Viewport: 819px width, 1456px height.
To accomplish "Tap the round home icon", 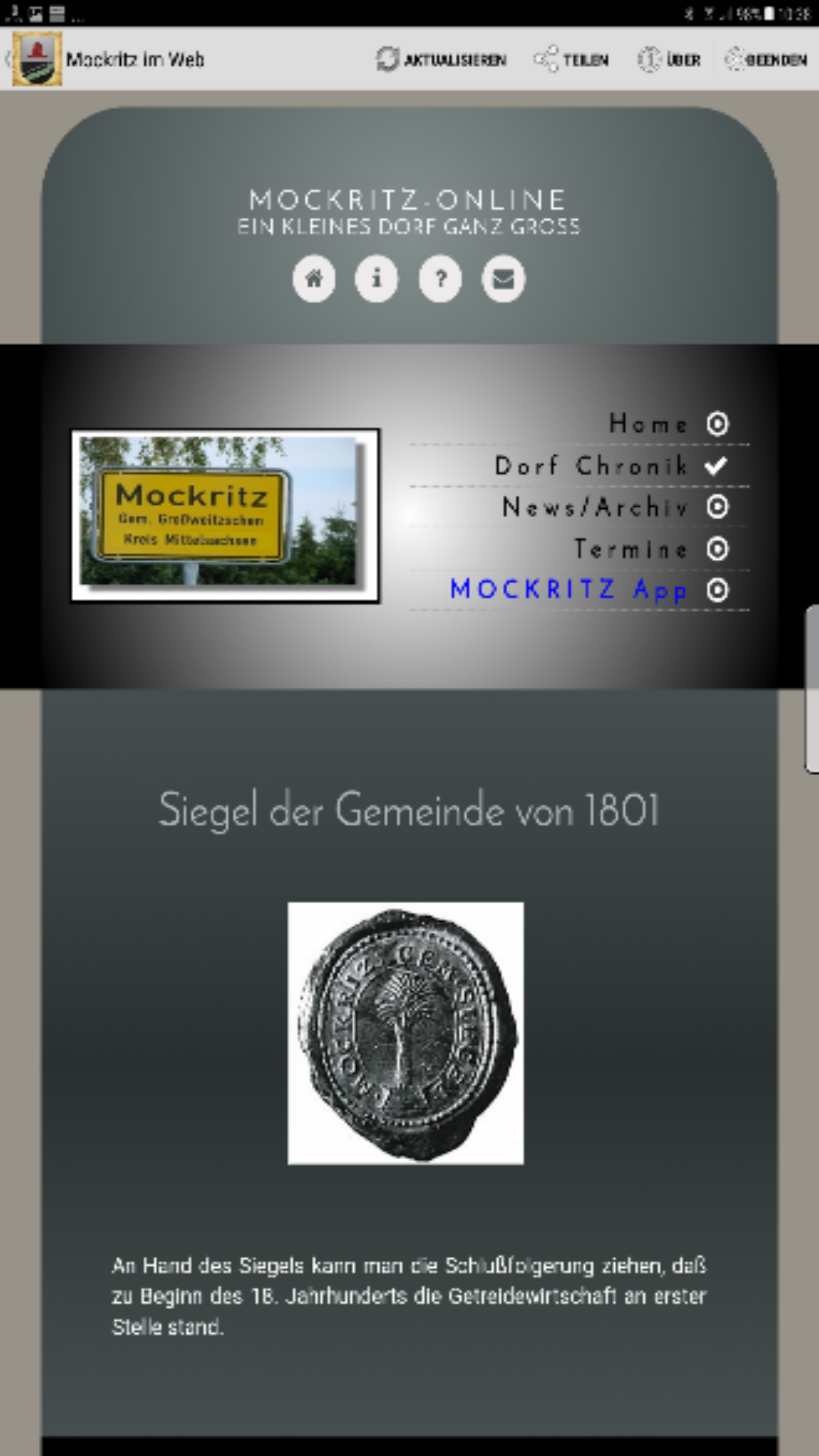I will tap(314, 278).
